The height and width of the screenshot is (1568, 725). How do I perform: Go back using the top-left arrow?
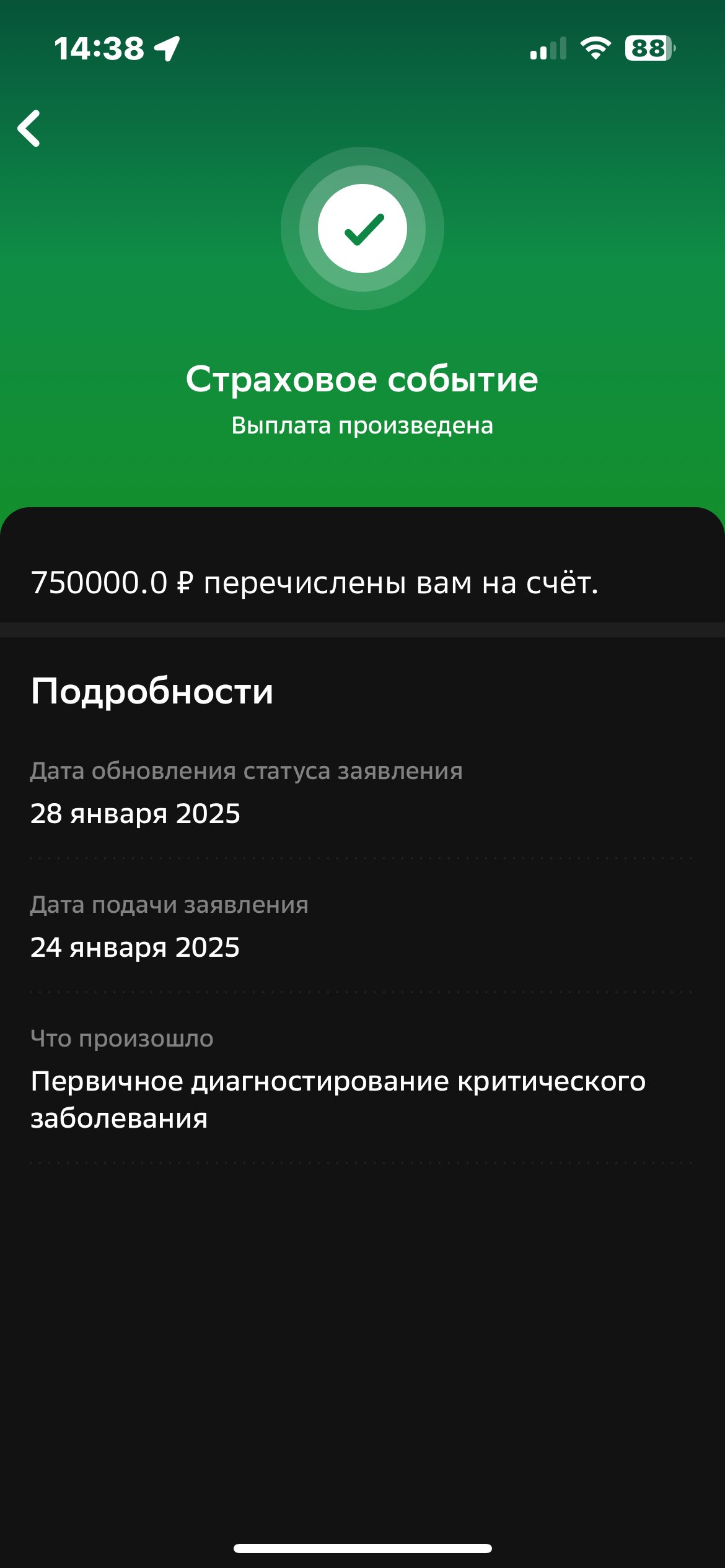29,129
